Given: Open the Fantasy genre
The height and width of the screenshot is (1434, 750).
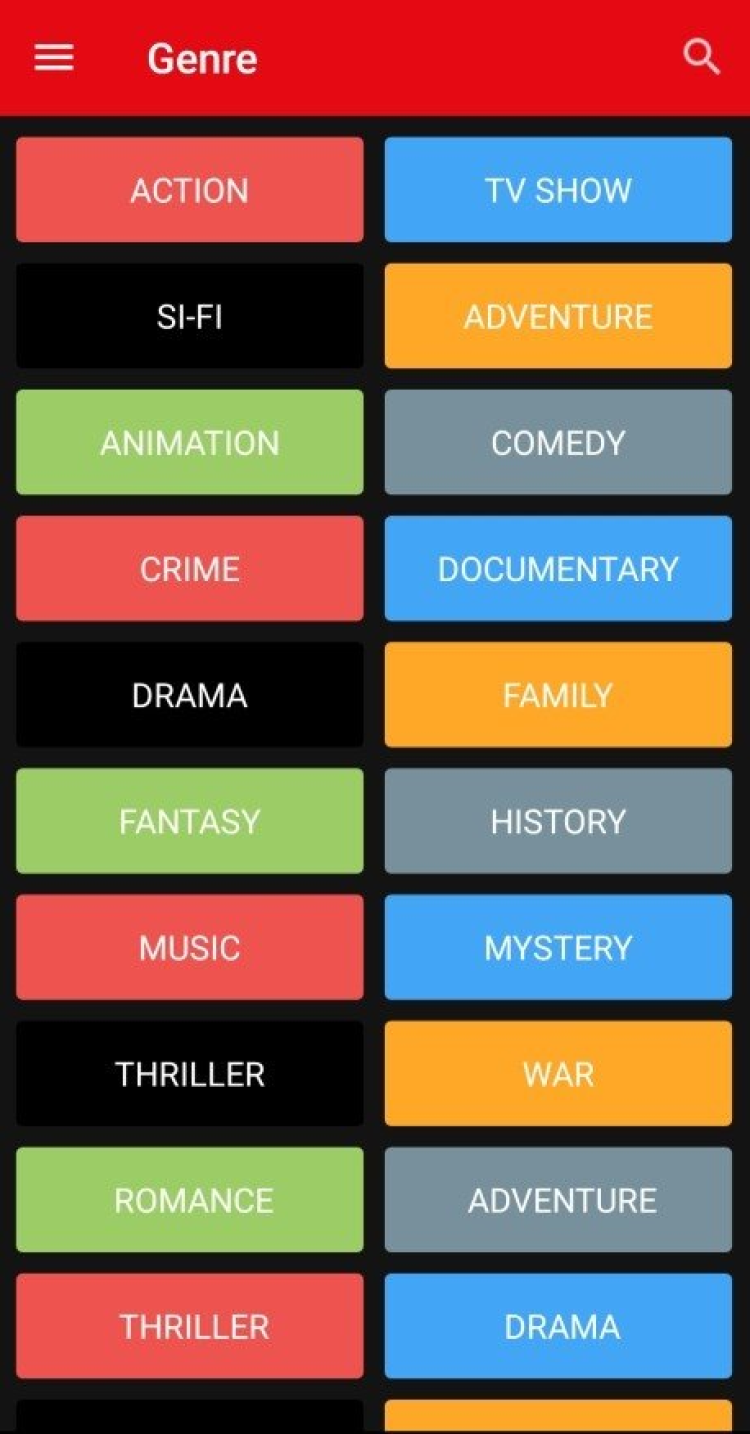Looking at the screenshot, I should point(190,820).
